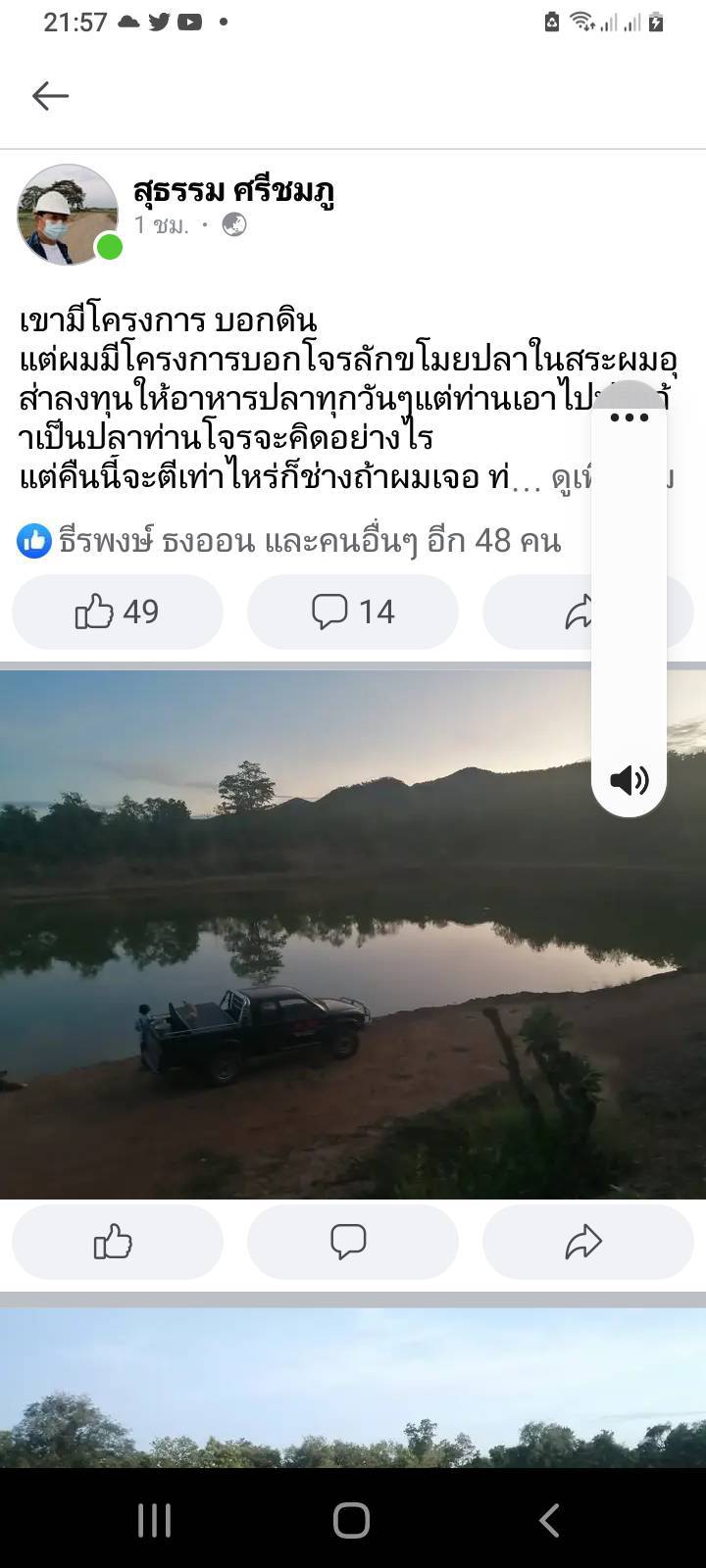Comment on the pond and pickup truck photo
This screenshot has width=706, height=1568.
(x=352, y=1242)
